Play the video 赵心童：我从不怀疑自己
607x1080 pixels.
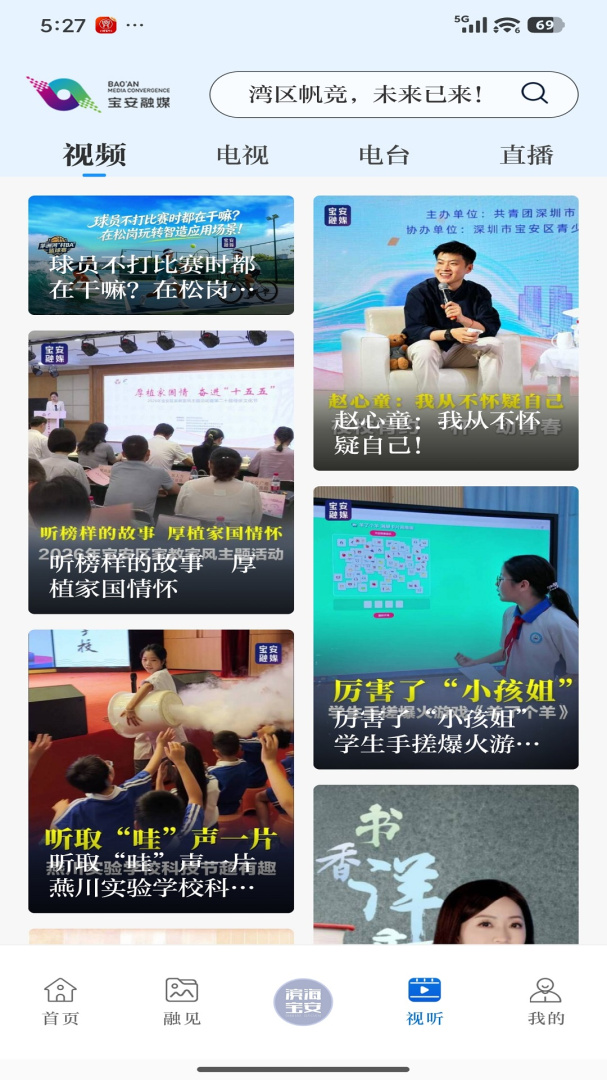(x=446, y=333)
